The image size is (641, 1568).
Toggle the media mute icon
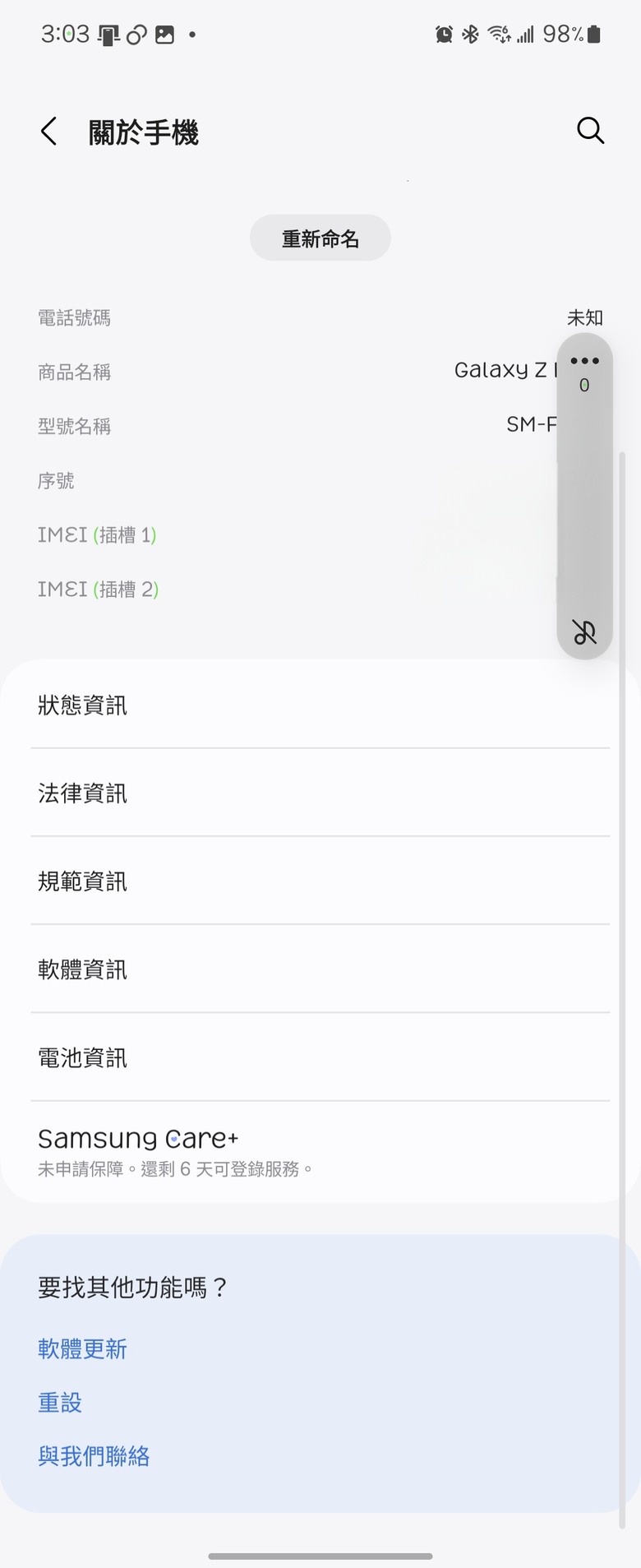584,632
